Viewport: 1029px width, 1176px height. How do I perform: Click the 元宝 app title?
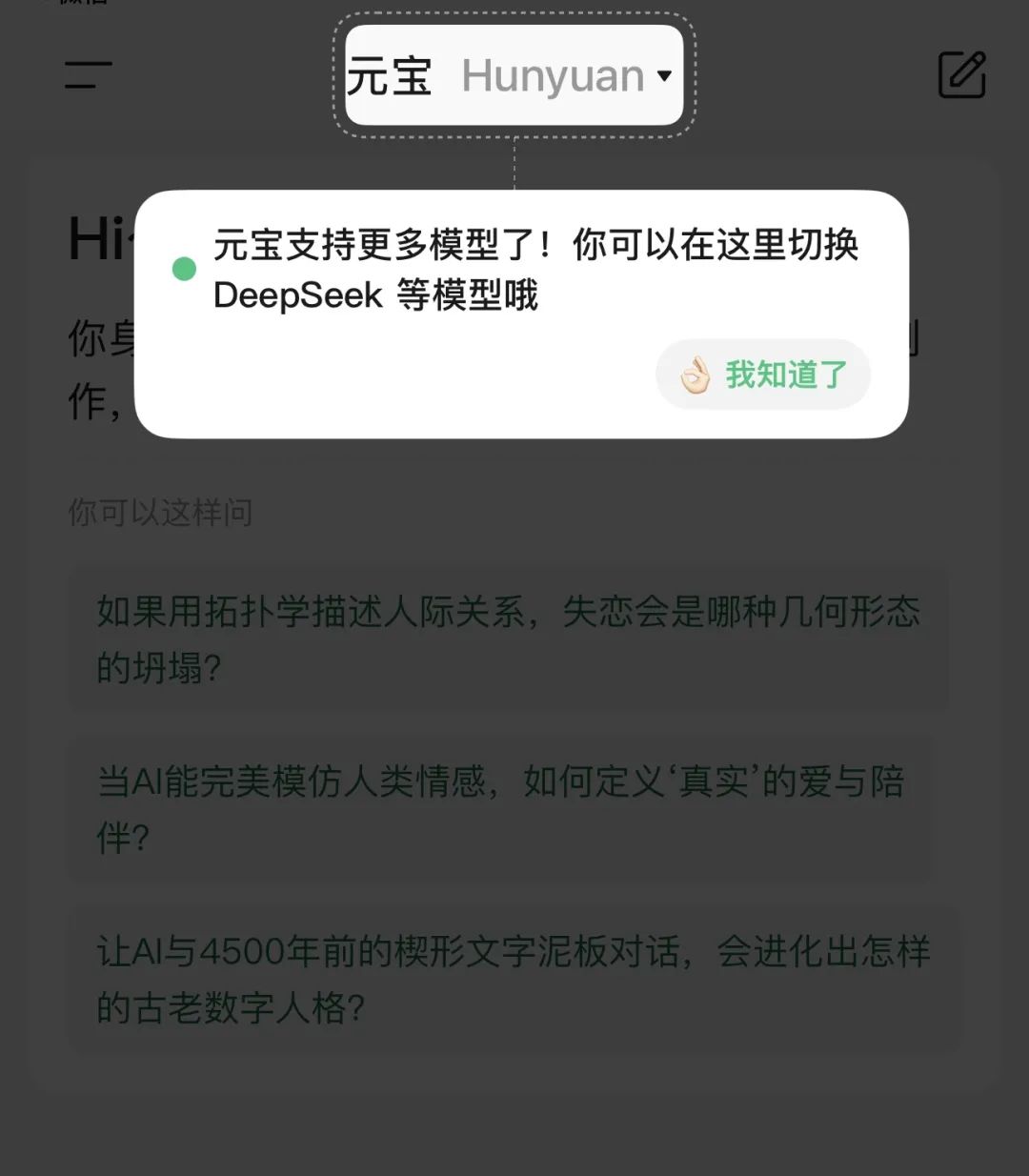(389, 76)
